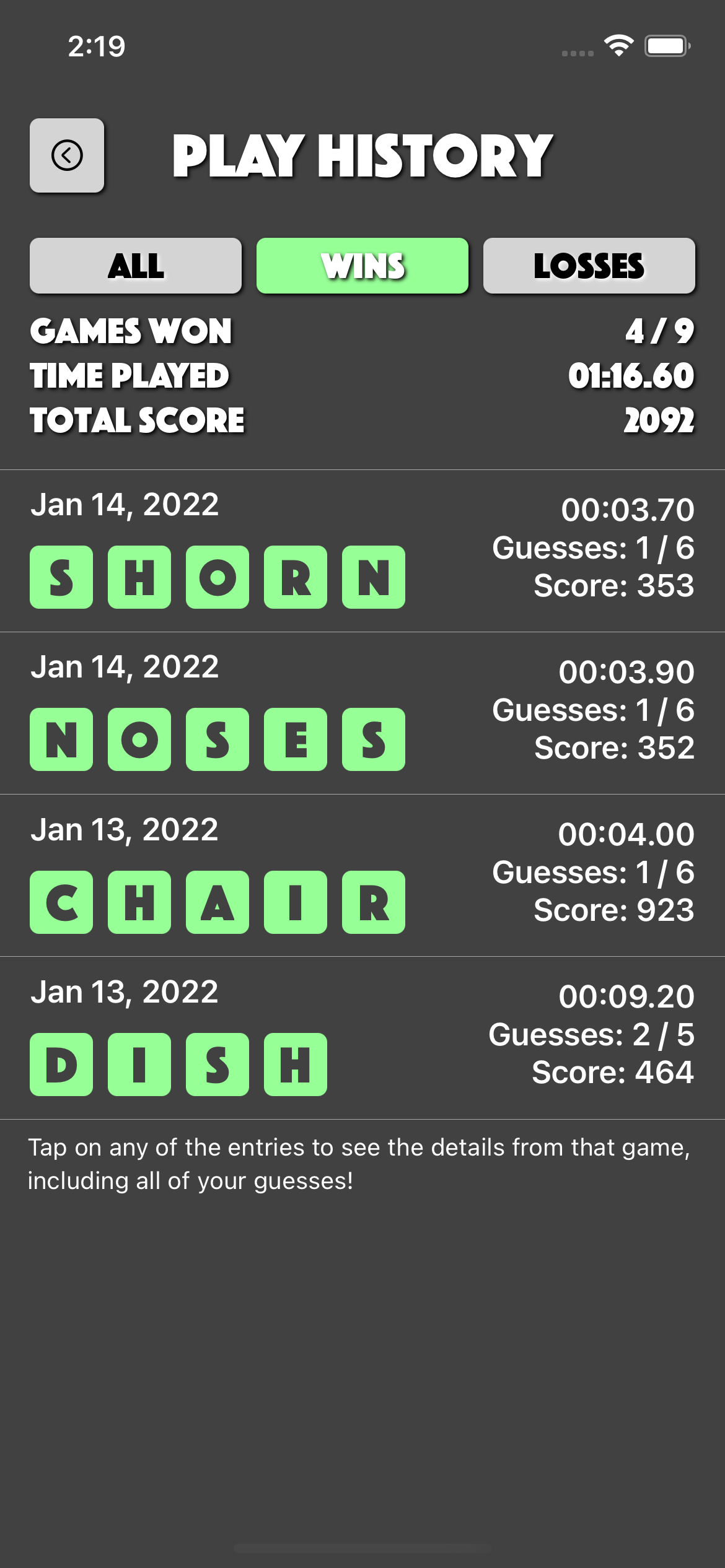Switch to the All filter
The width and height of the screenshot is (725, 1568).
pos(136,266)
